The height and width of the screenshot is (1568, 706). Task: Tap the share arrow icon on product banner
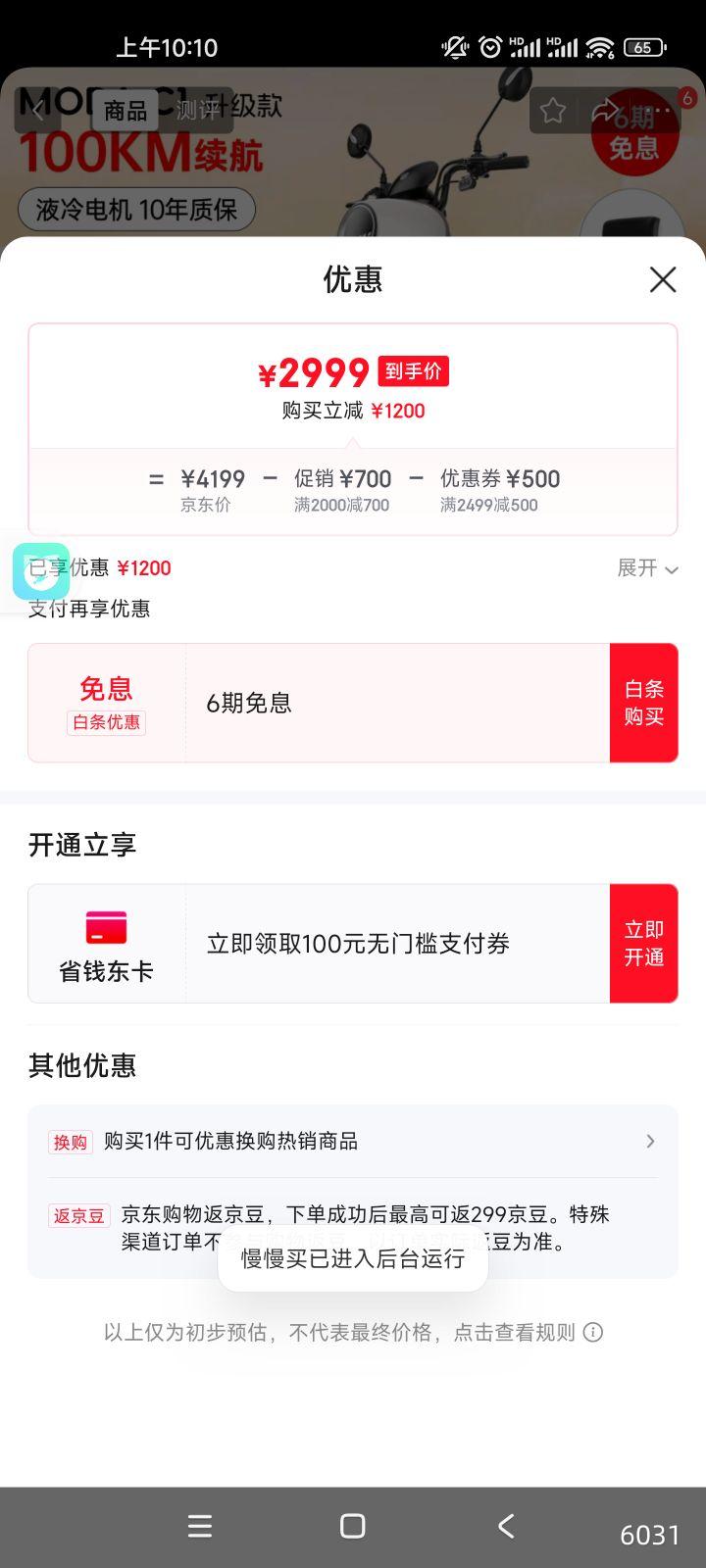(x=607, y=112)
